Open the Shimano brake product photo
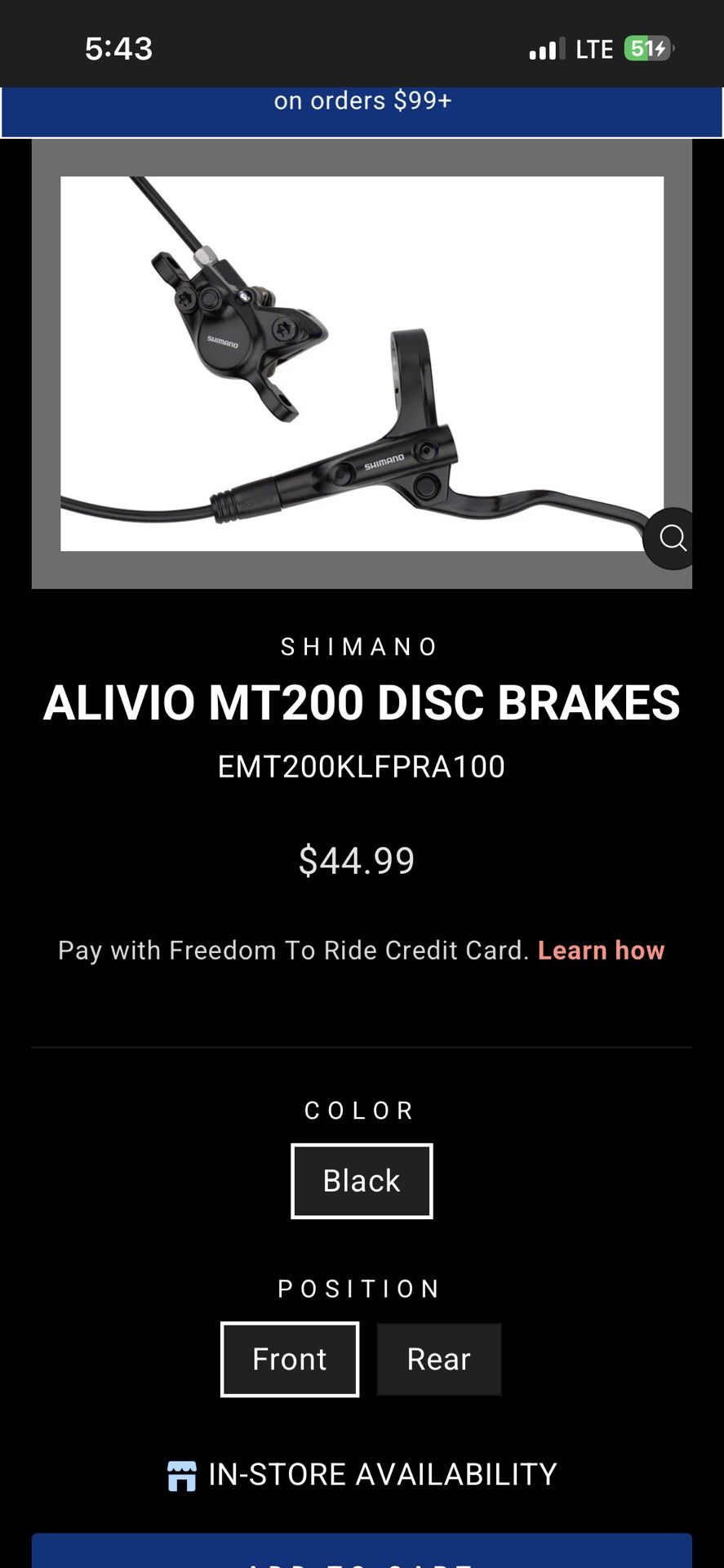Image resolution: width=724 pixels, height=1568 pixels. coord(362,363)
